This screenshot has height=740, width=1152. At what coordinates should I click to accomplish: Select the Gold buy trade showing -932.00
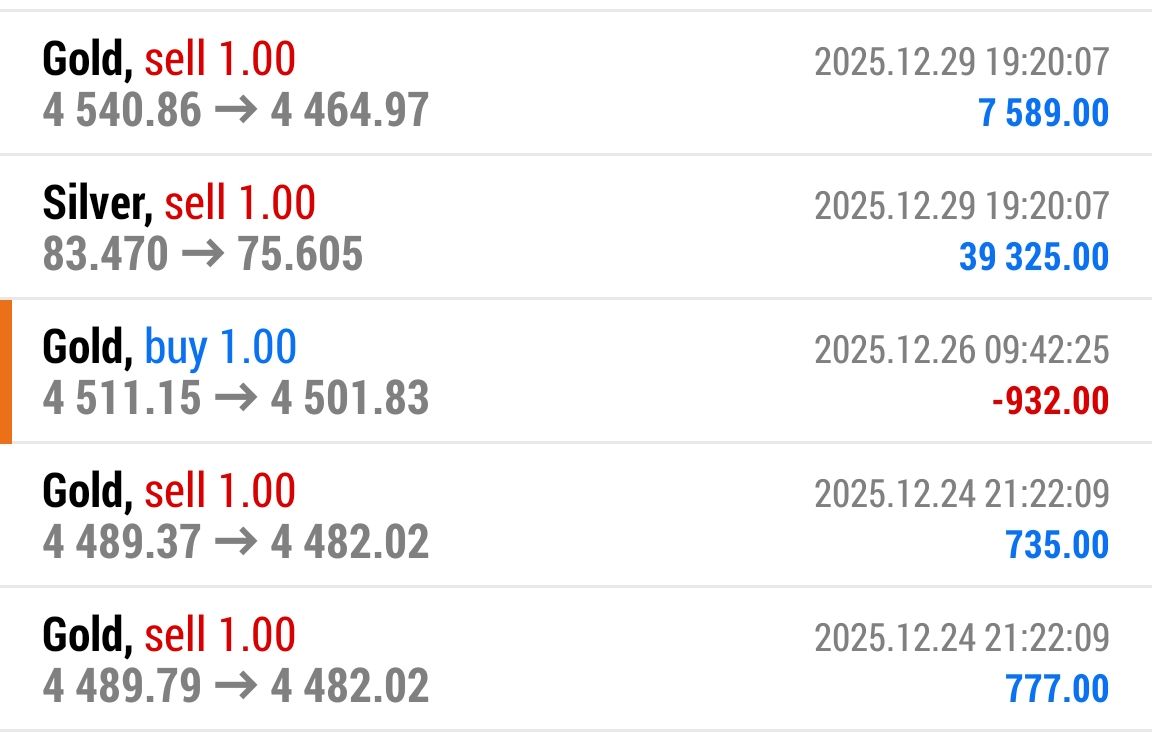click(576, 373)
